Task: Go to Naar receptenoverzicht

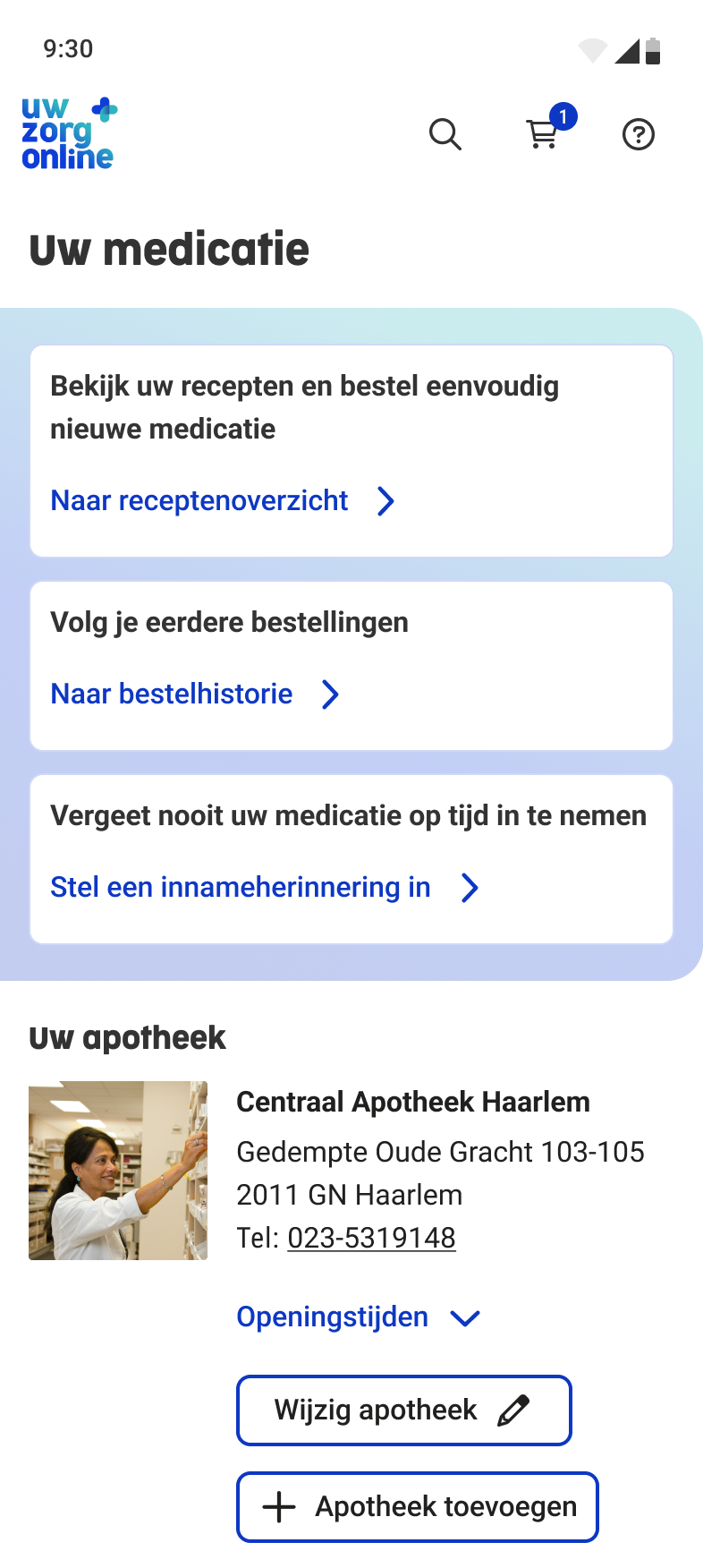Action: (x=222, y=501)
